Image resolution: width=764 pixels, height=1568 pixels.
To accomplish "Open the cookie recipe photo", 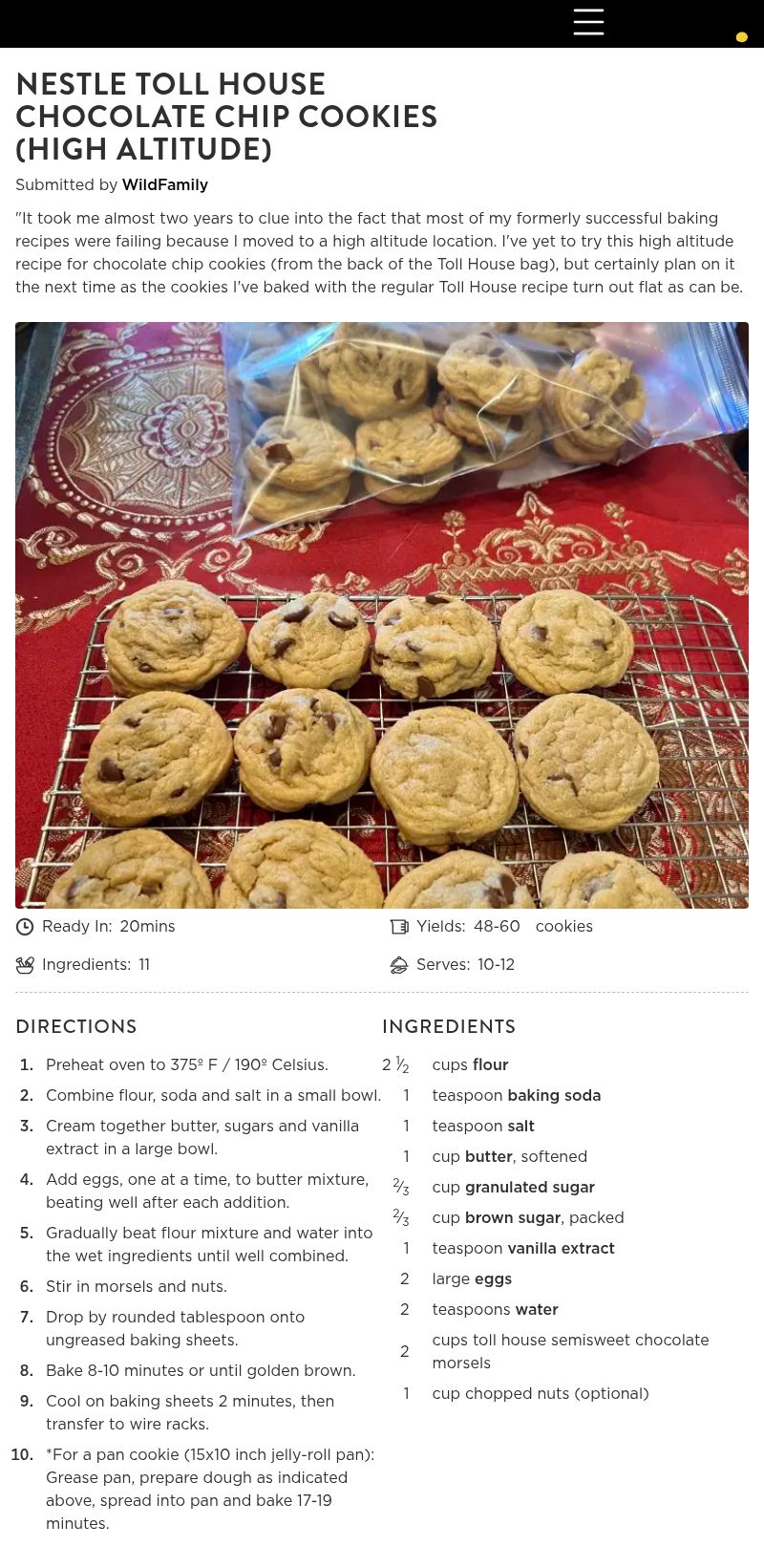I will tap(382, 614).
